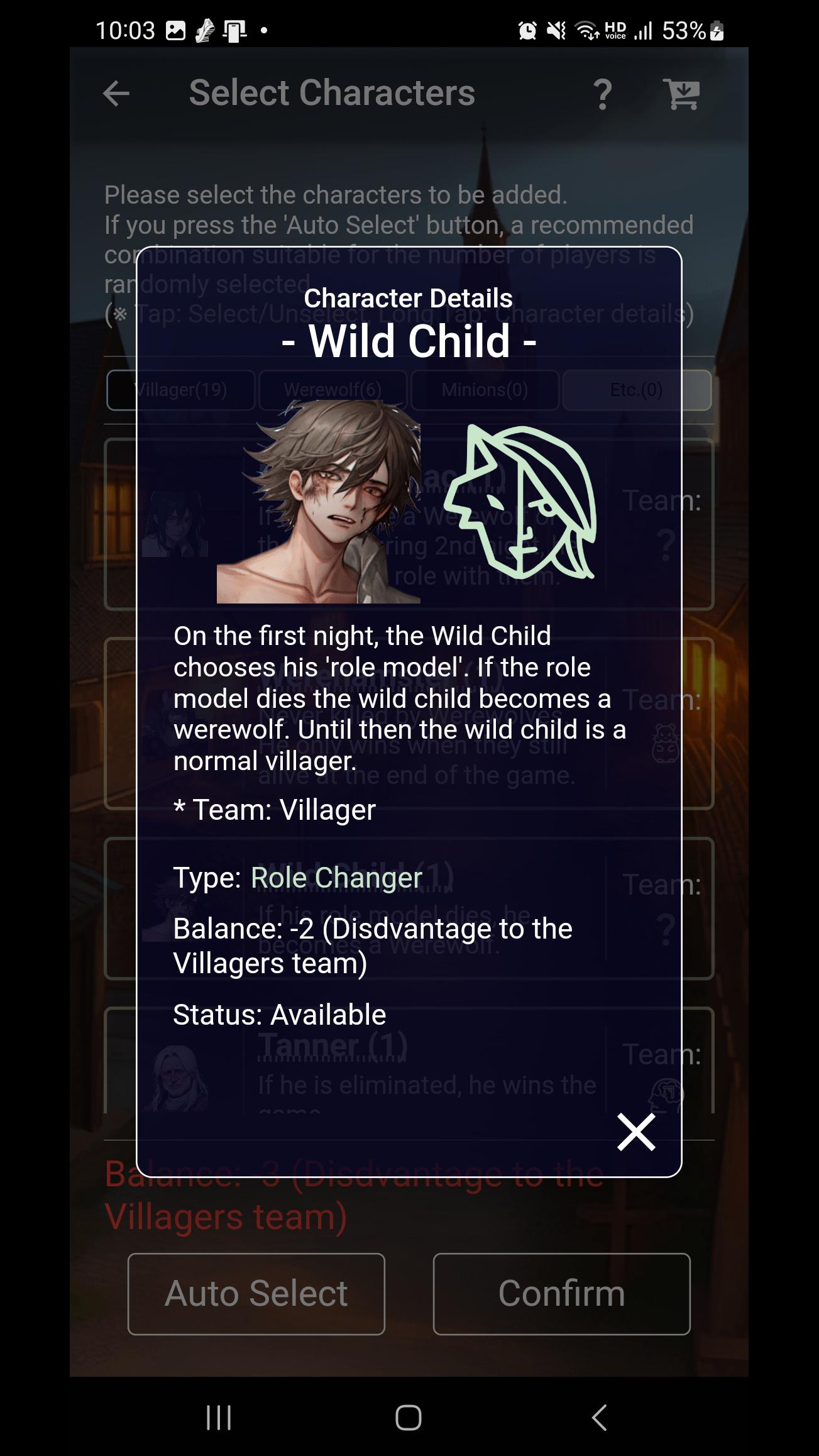This screenshot has height=1456, width=819.
Task: Close the Wild Child character details dialog
Action: [636, 1132]
